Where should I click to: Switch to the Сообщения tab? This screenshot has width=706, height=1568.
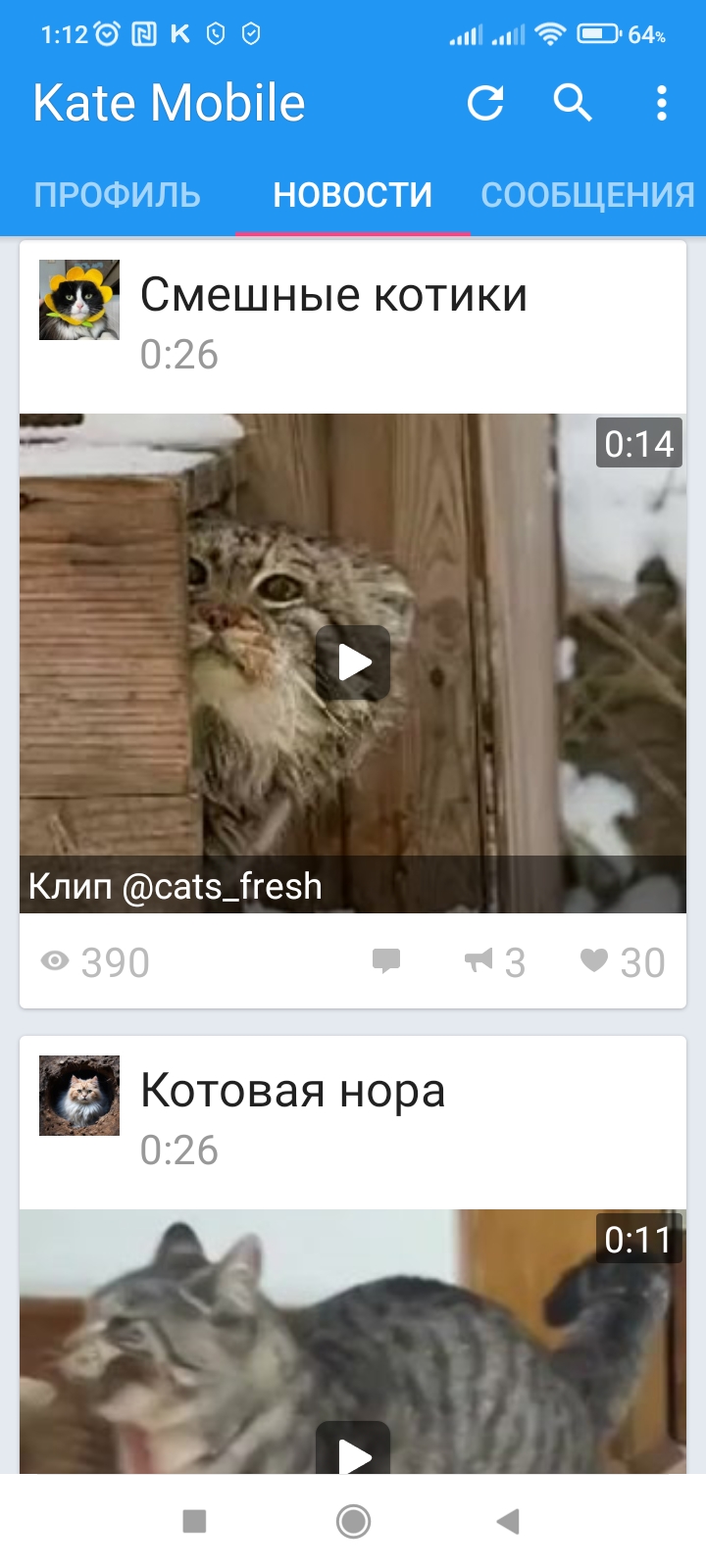[x=587, y=195]
